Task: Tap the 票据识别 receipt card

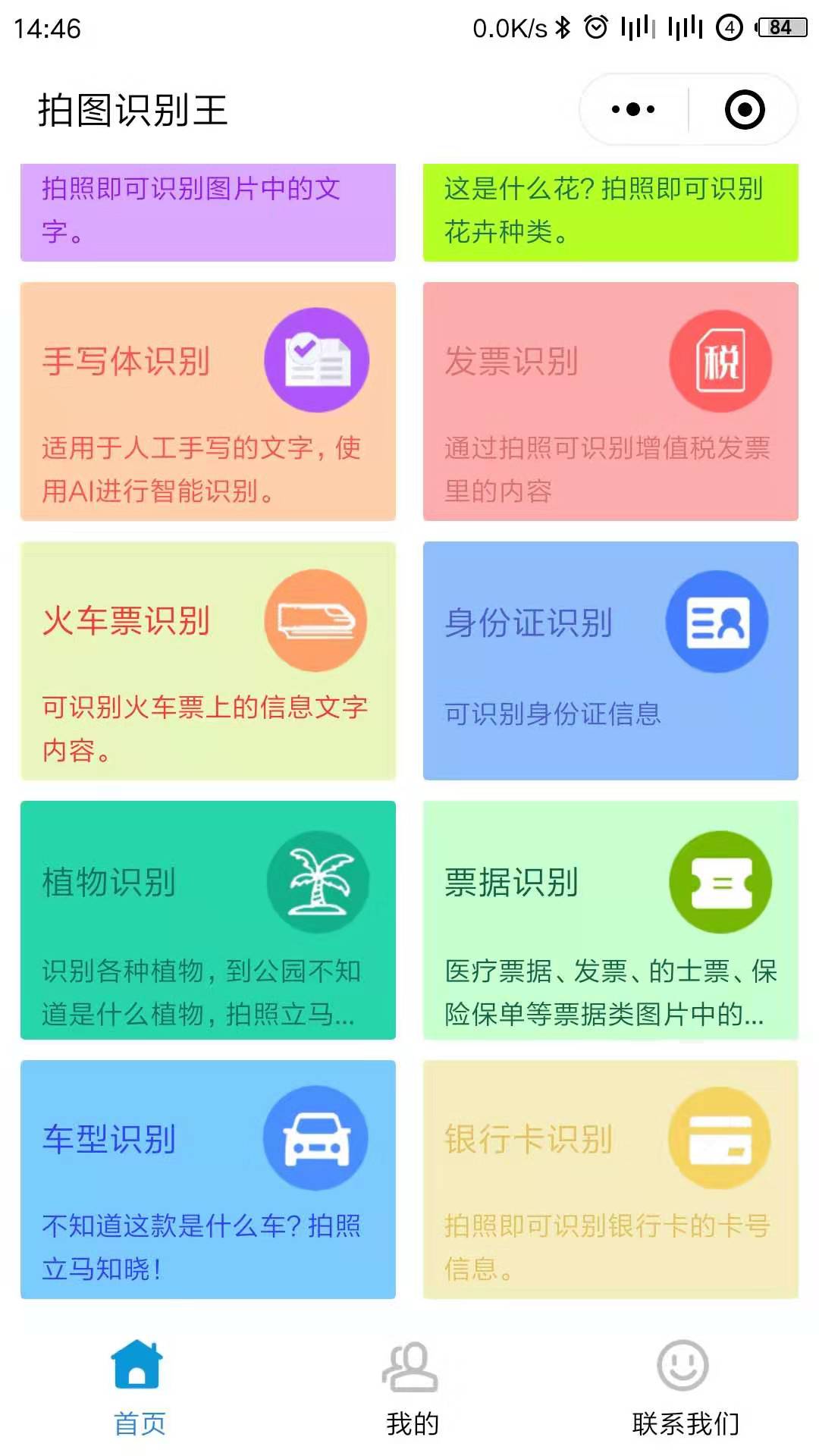Action: tap(610, 920)
